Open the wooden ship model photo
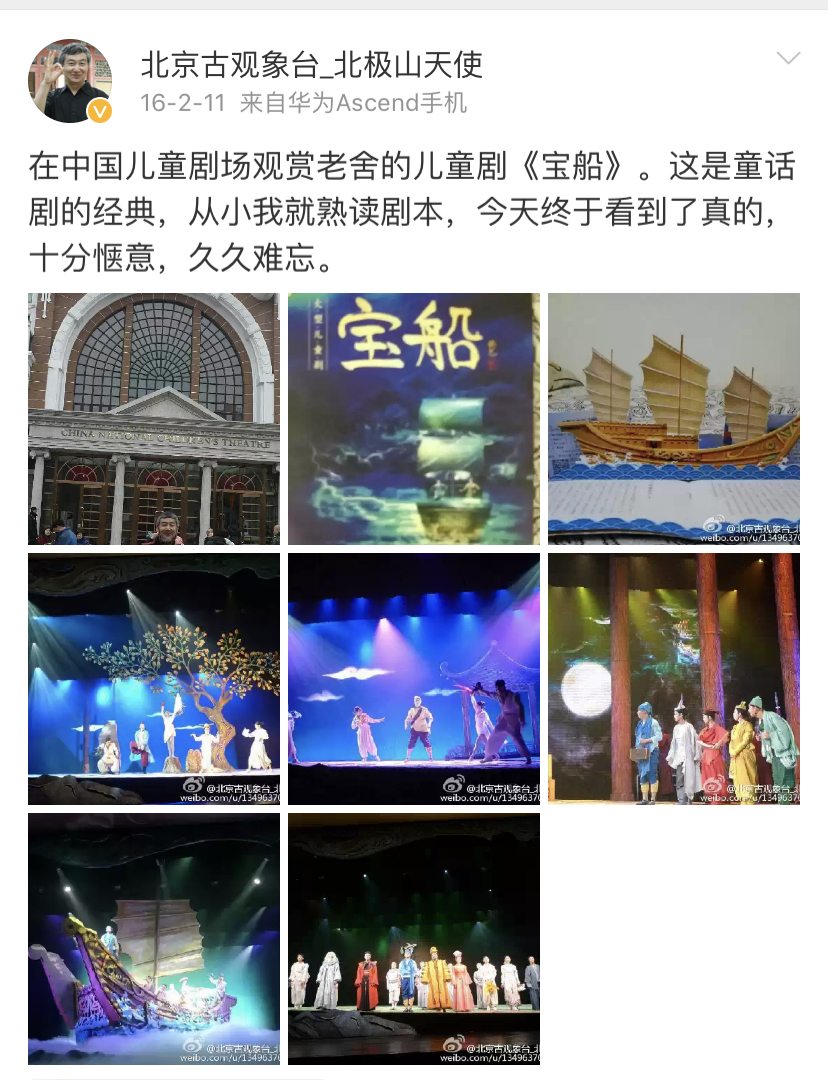 674,419
